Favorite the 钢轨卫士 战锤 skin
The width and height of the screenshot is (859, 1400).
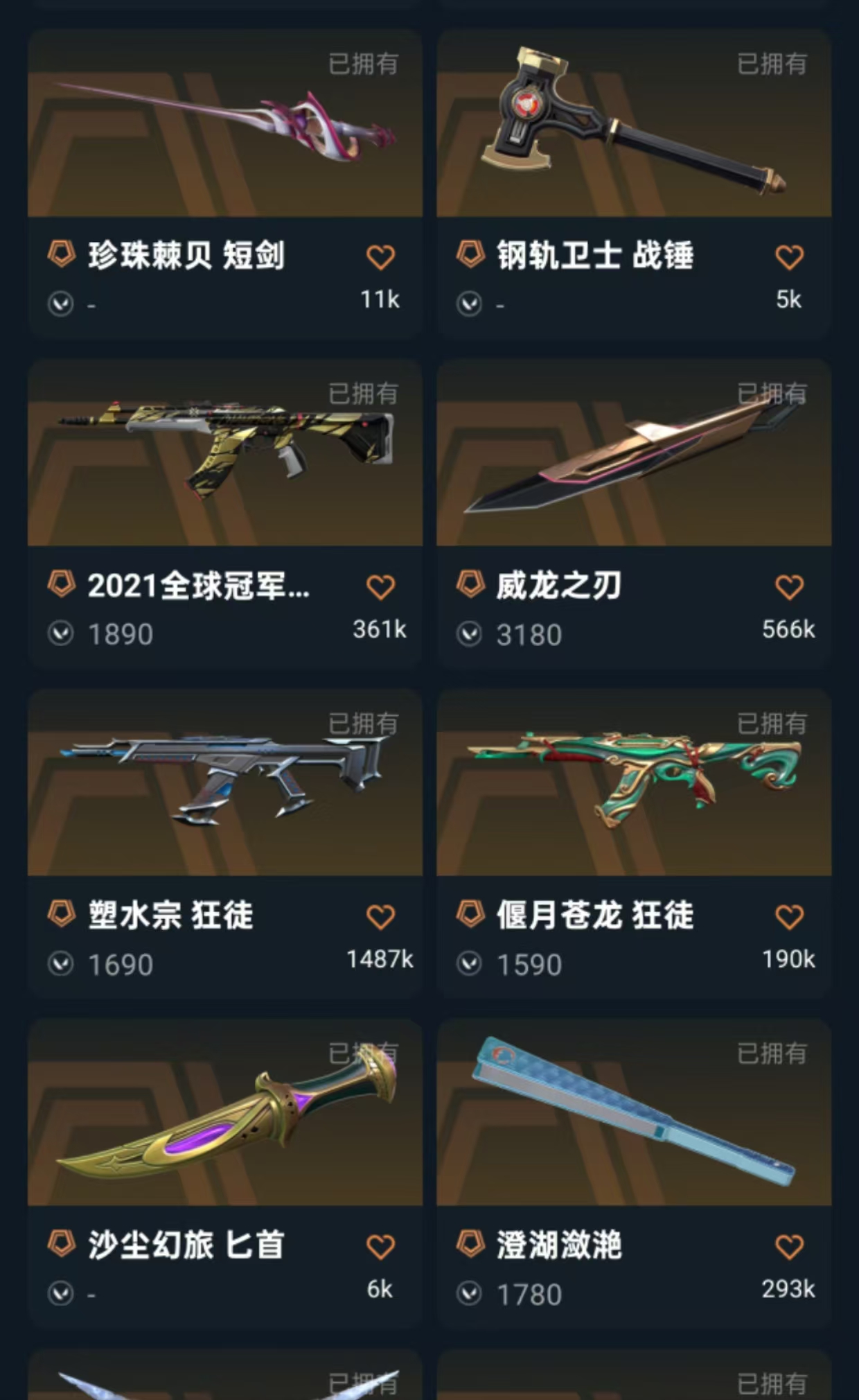(789, 257)
